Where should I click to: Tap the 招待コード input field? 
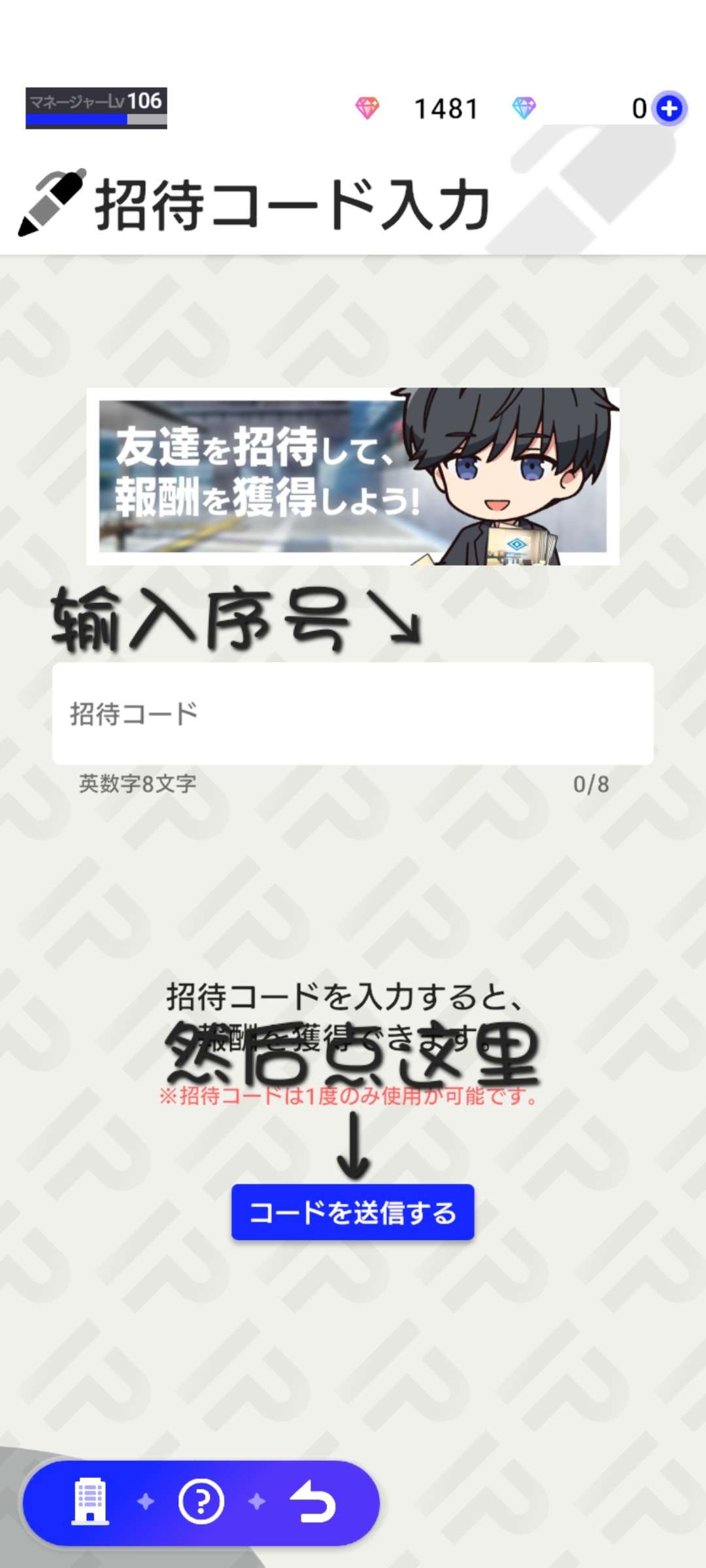(353, 713)
